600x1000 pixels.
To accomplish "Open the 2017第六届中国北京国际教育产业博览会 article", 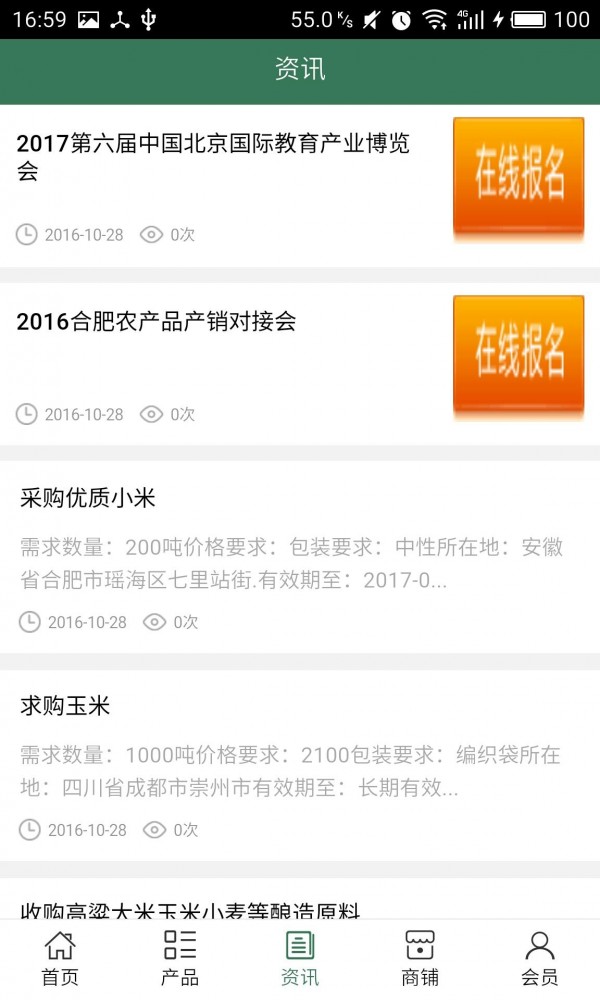I will pyautogui.click(x=213, y=157).
